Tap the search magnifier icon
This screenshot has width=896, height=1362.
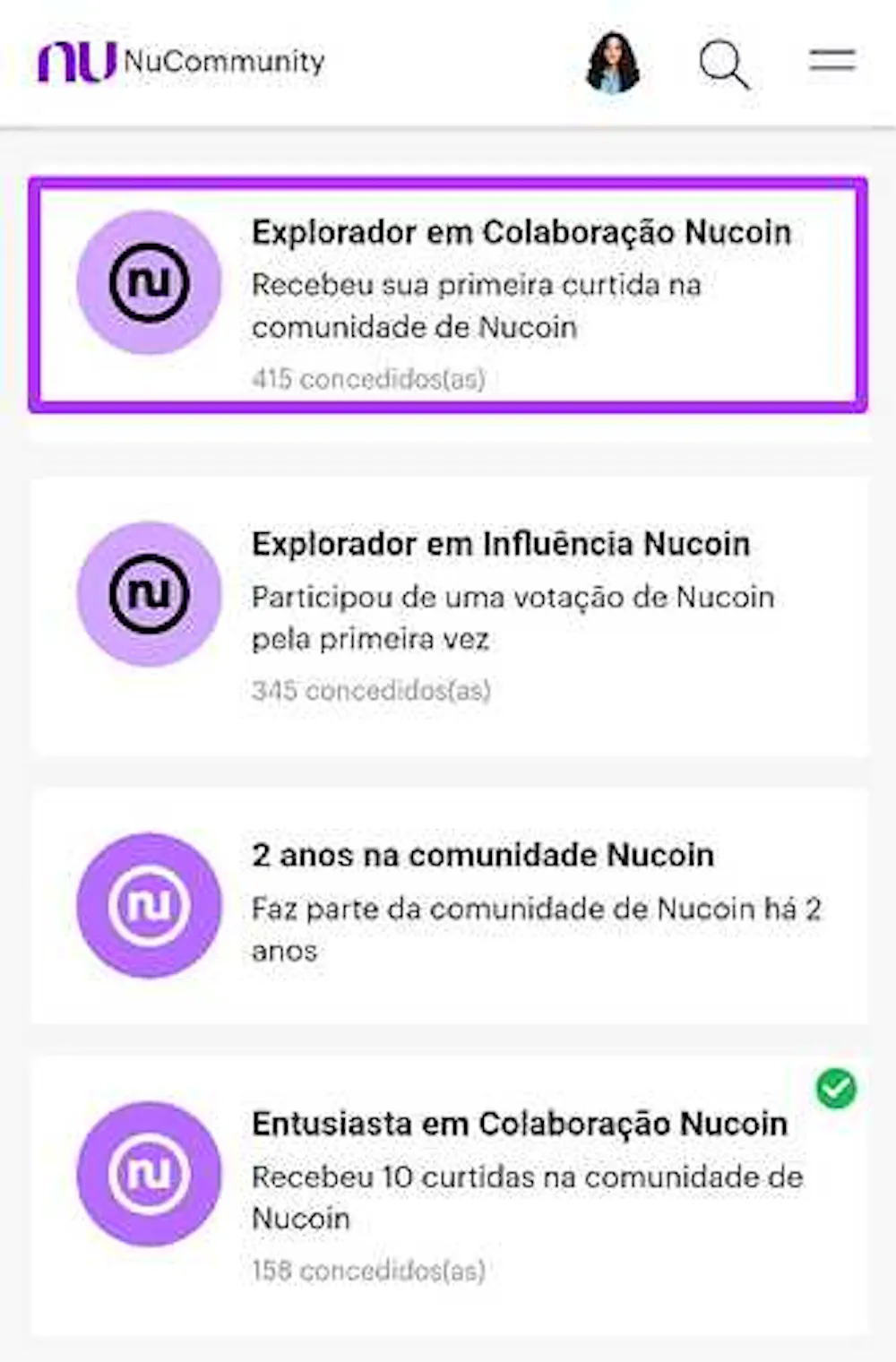[x=723, y=64]
